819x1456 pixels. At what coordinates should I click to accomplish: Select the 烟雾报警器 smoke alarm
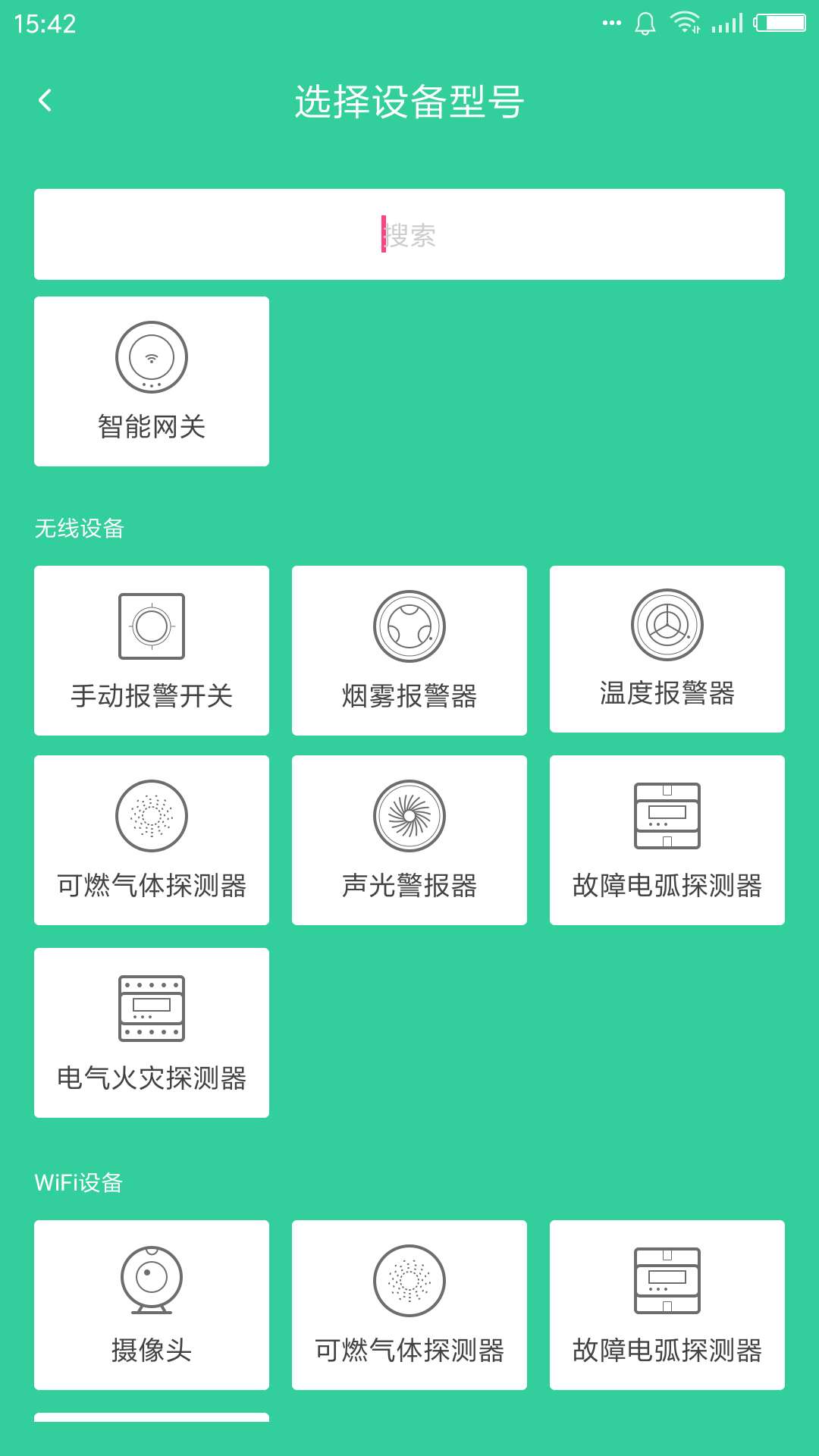pos(409,649)
